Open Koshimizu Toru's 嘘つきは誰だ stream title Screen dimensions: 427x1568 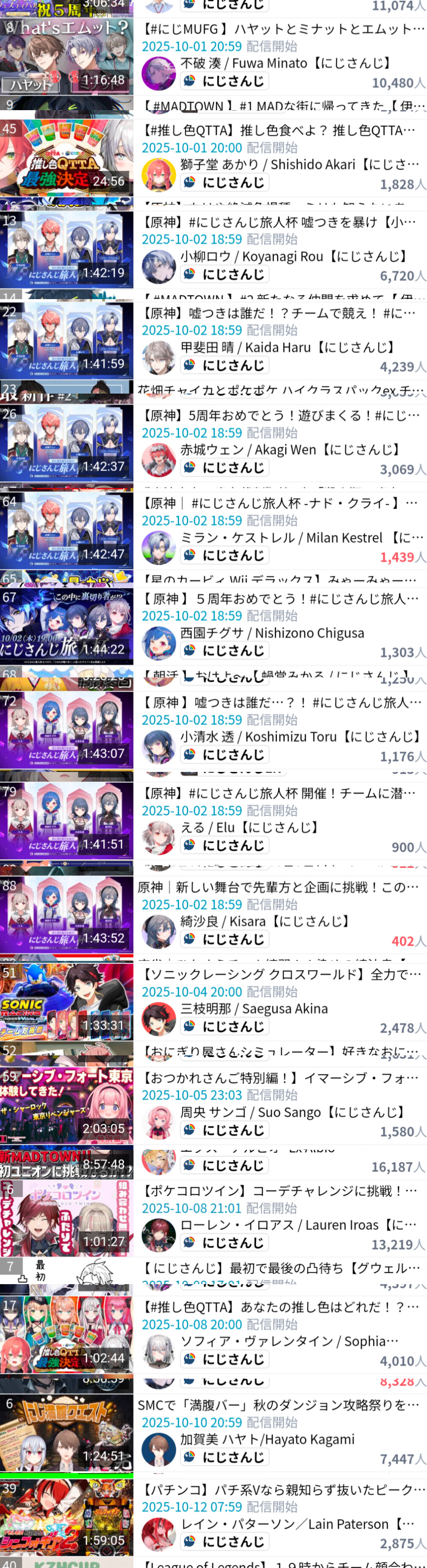click(x=279, y=703)
